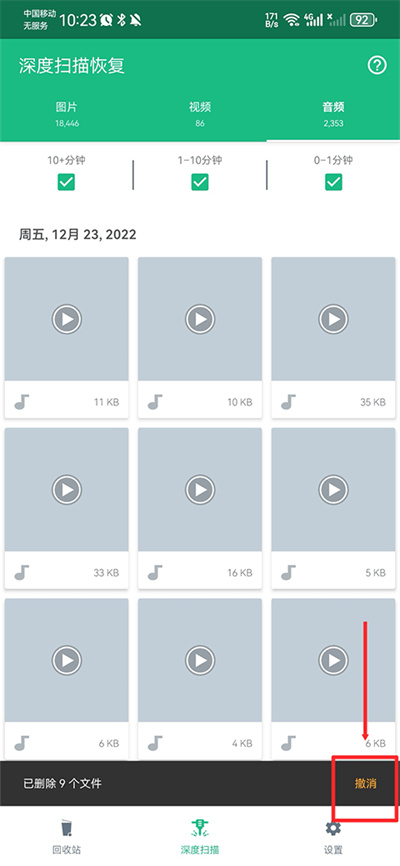Select the 16 KB audio file
400x866 pixels.
coord(200,508)
